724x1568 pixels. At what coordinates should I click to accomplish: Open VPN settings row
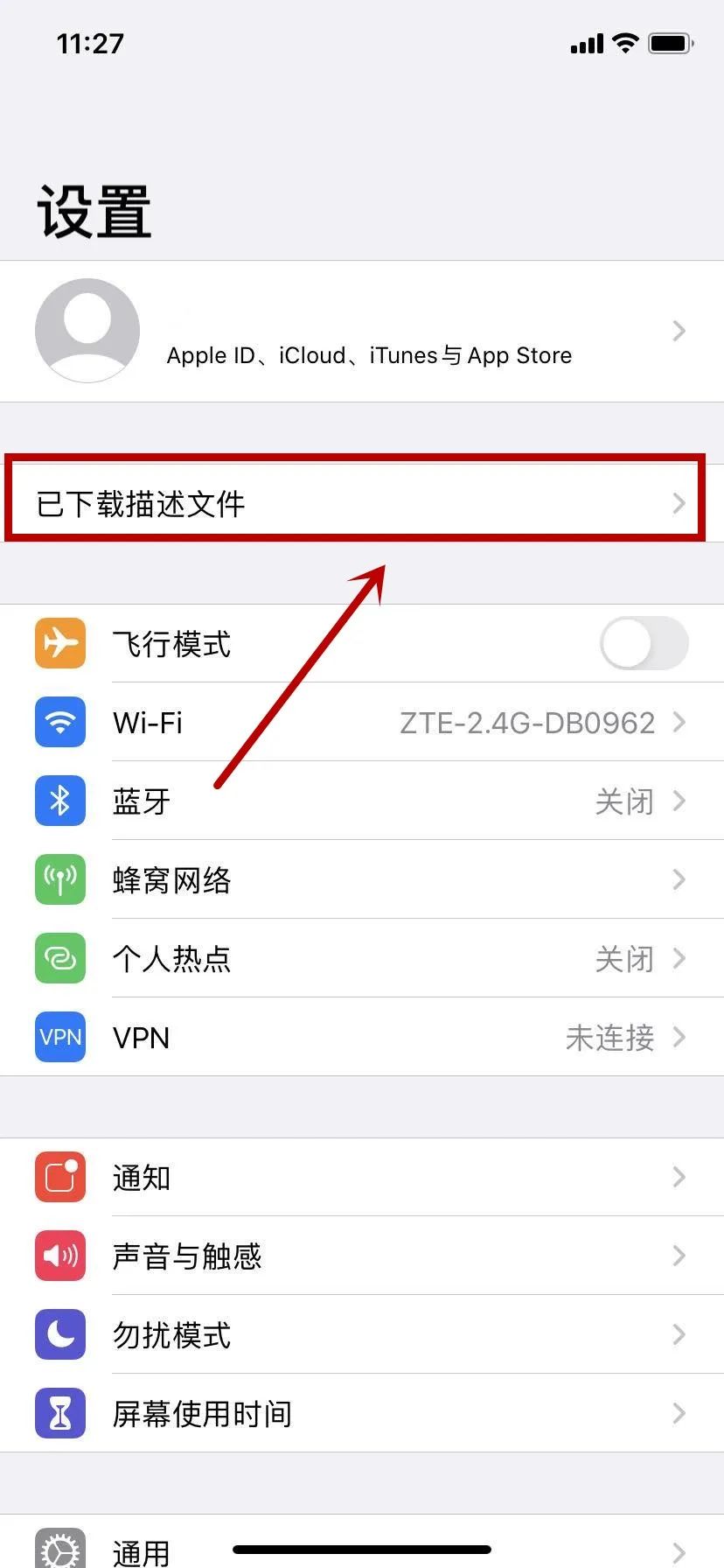[x=362, y=1037]
